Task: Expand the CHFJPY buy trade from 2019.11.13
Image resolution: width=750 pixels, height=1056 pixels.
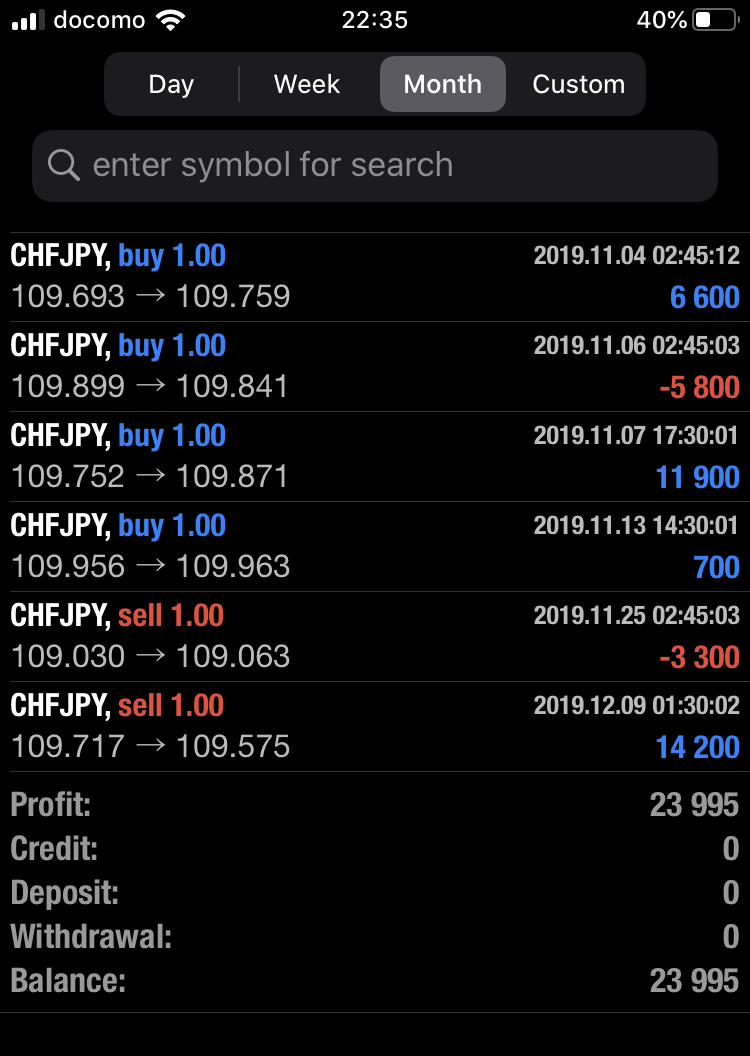Action: [x=375, y=547]
